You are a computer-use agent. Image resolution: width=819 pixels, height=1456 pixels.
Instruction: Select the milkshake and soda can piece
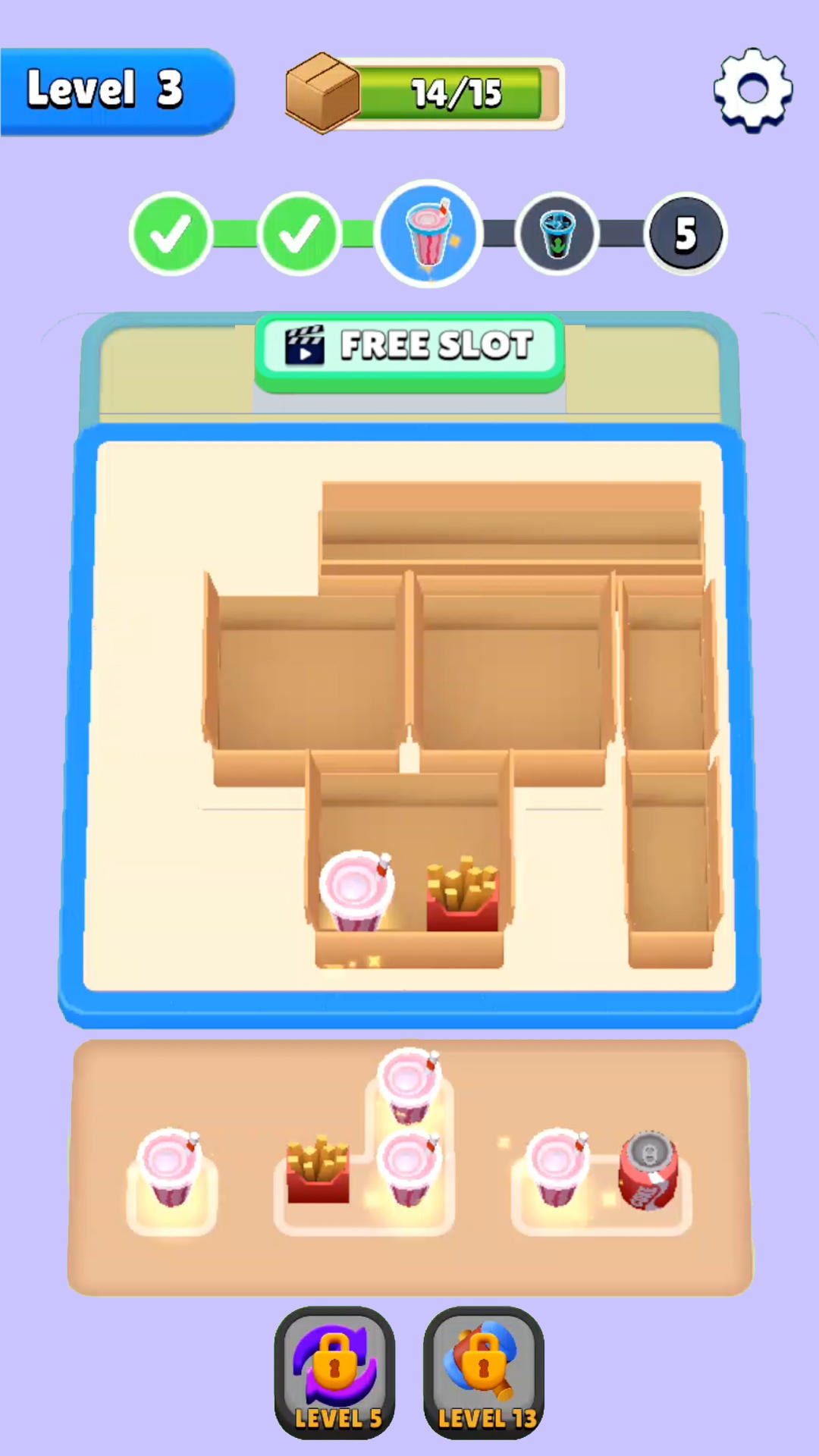point(601,1172)
